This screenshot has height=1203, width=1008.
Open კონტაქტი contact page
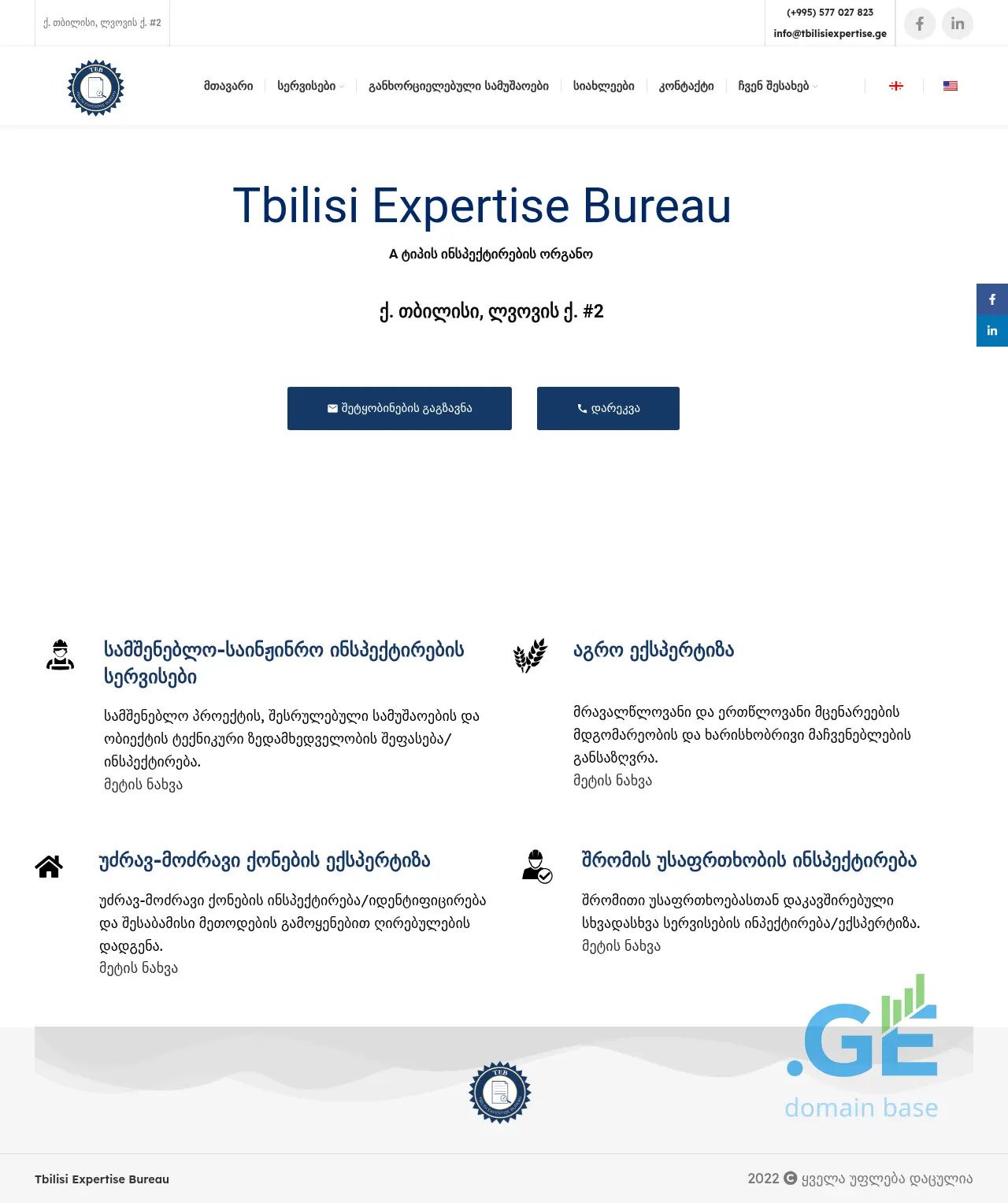click(x=686, y=86)
